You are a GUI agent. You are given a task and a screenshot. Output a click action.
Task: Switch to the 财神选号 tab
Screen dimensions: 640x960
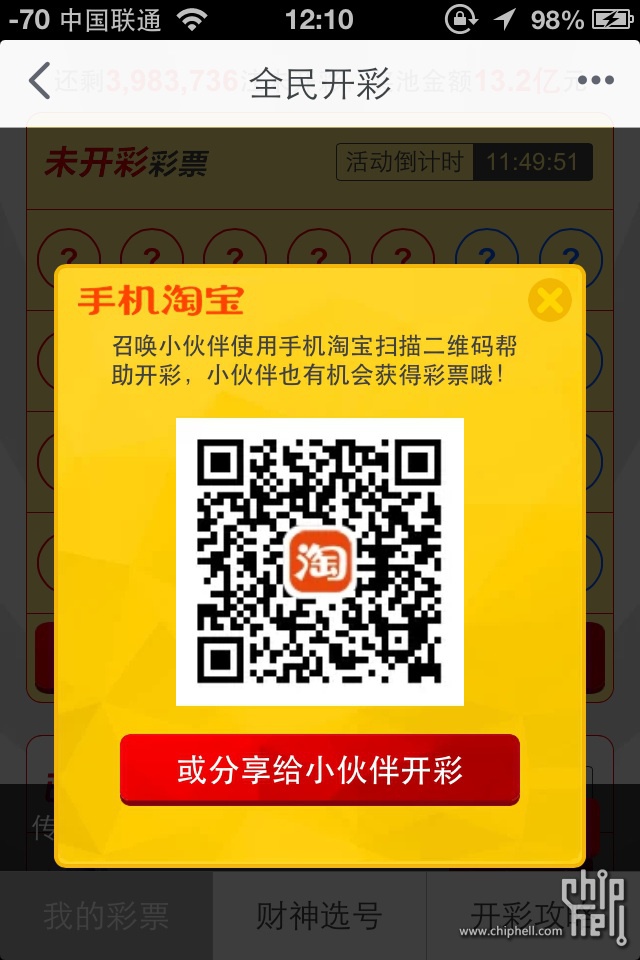tap(320, 916)
